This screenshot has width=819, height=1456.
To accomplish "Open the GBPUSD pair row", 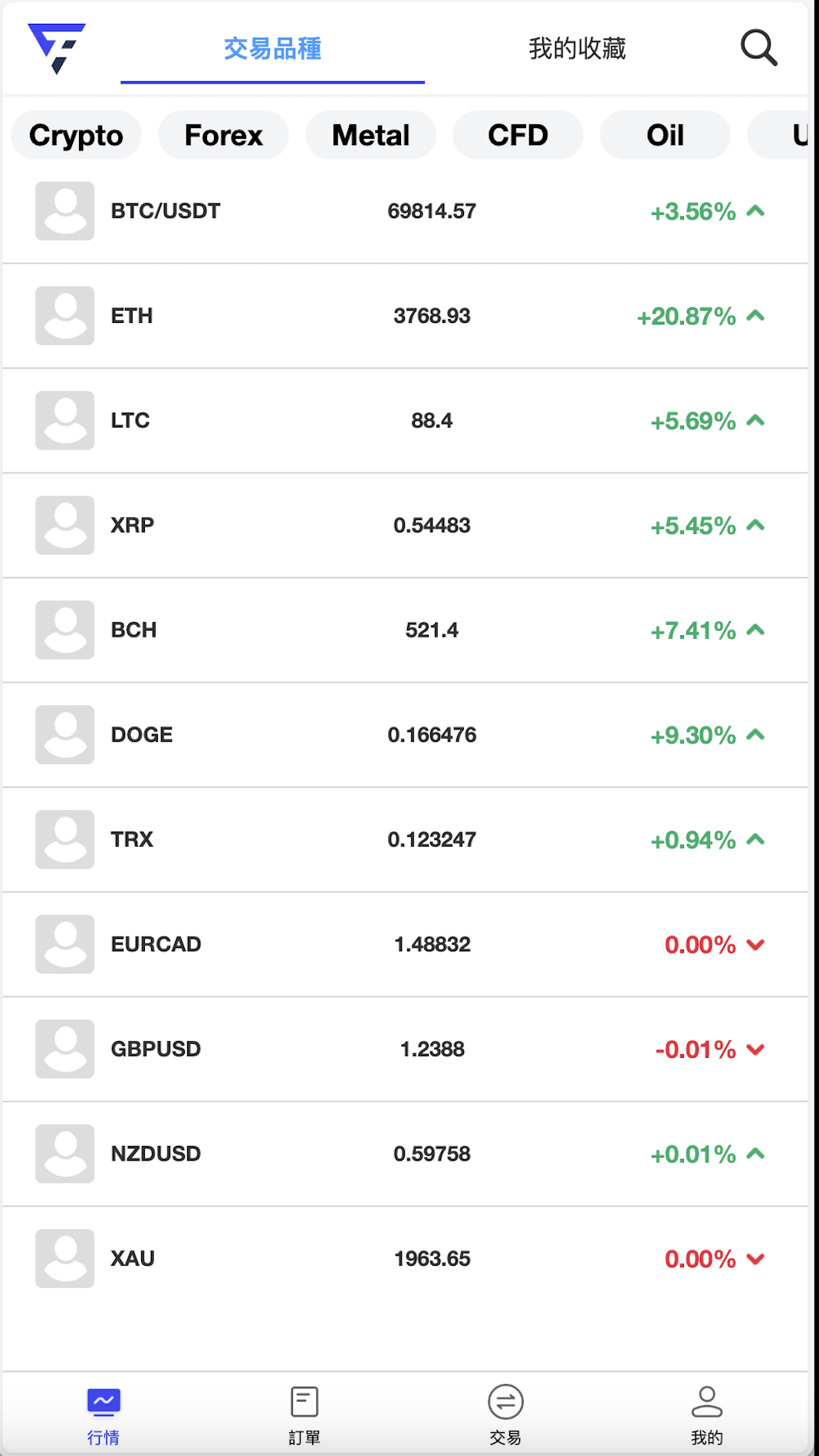I will [x=405, y=1049].
